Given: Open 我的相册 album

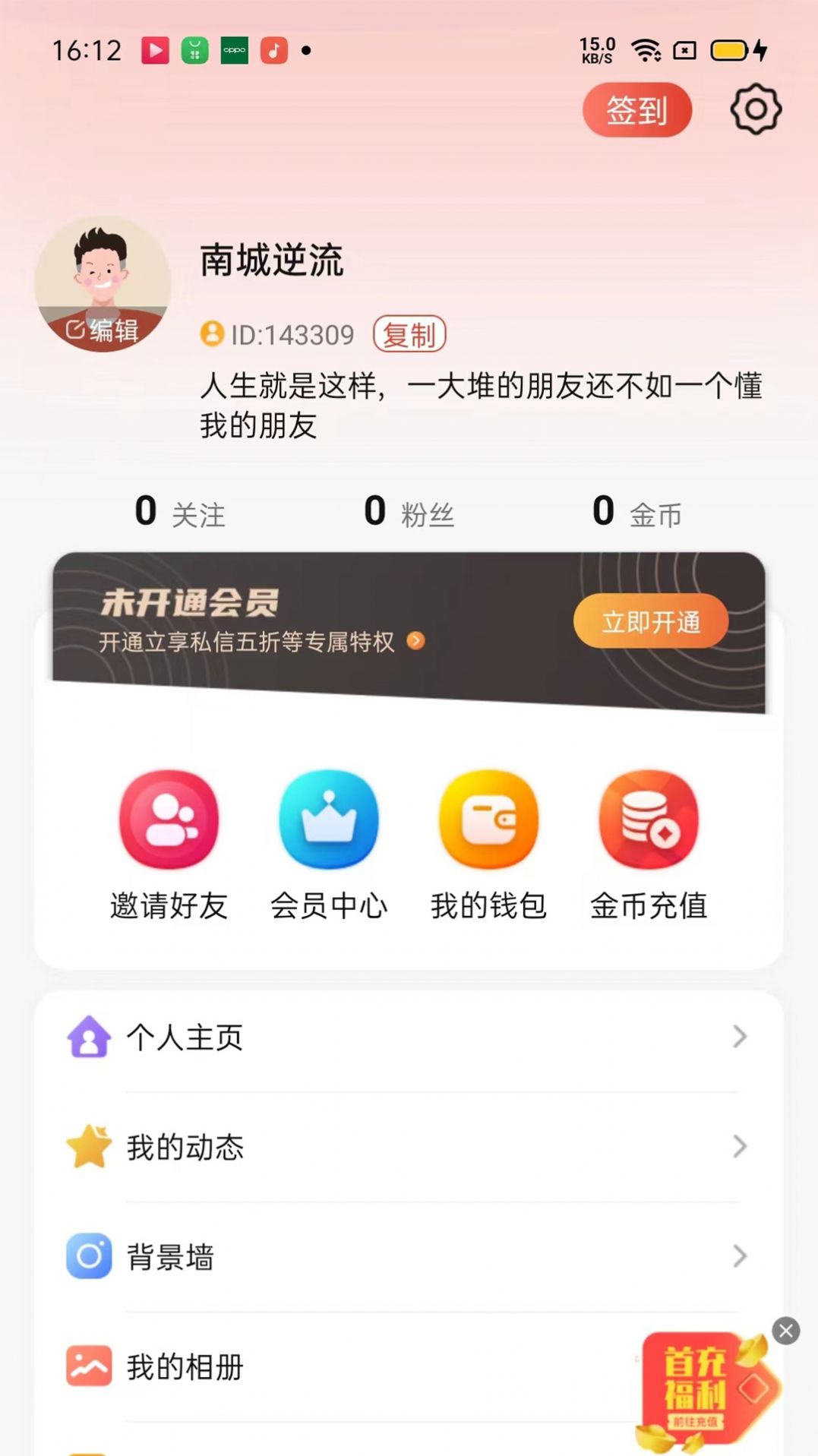Looking at the screenshot, I should (x=342, y=1366).
